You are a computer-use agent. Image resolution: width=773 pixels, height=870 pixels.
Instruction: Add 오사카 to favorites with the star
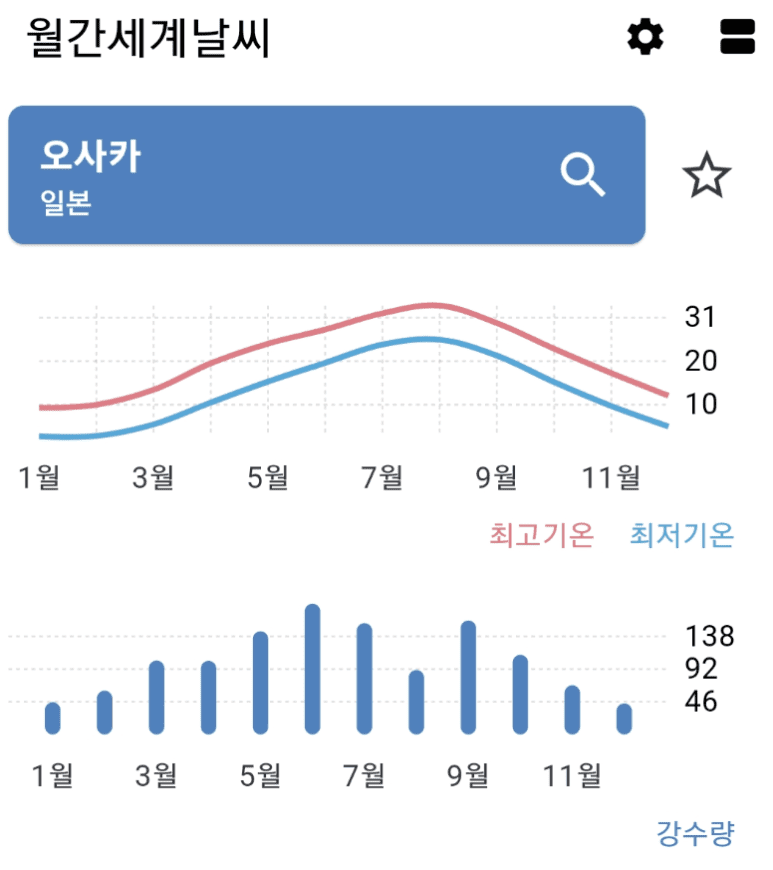coord(707,177)
